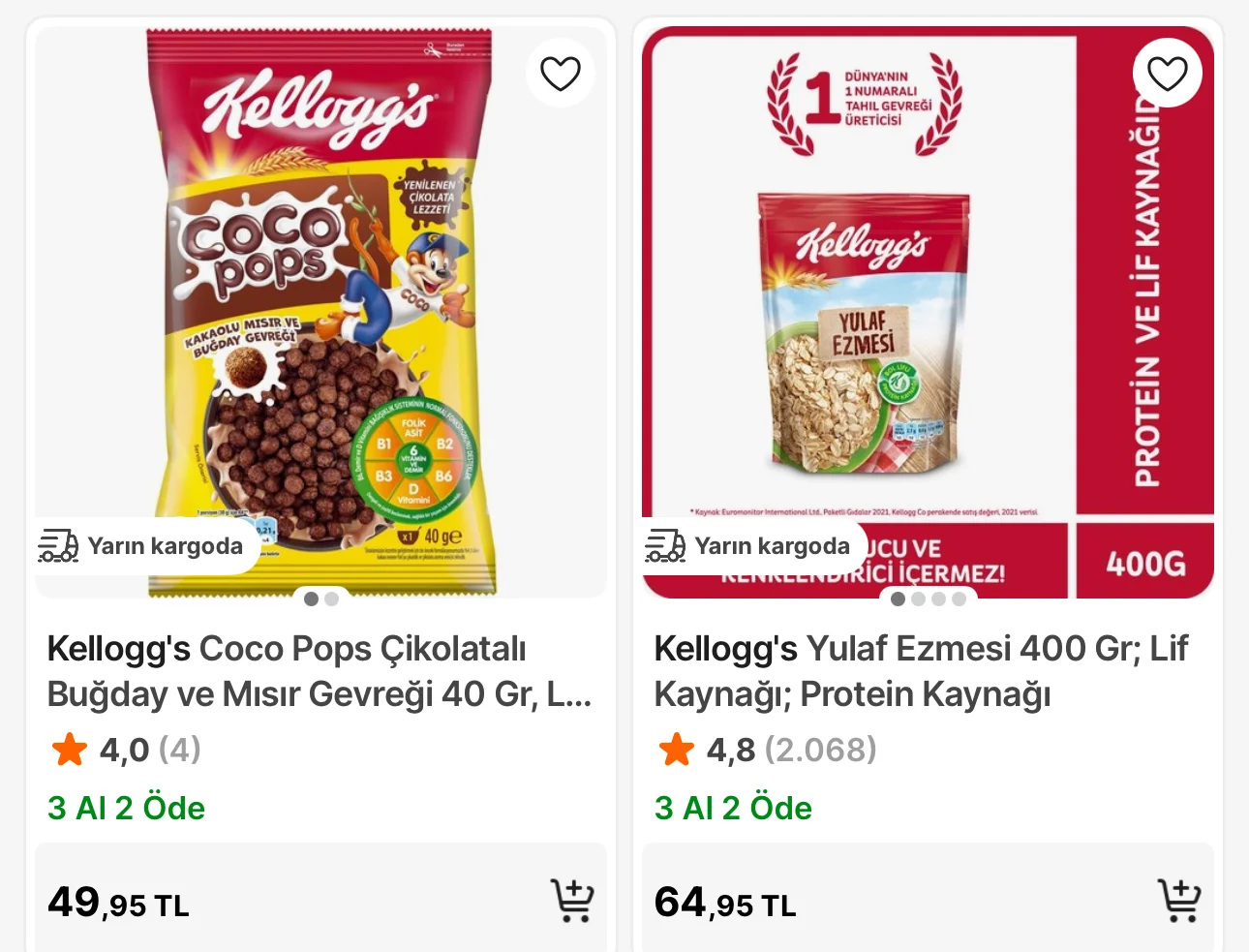Viewport: 1249px width, 952px height.
Task: Favorite the Kellogg's Yulaf Ezmesi product
Action: click(x=1167, y=74)
